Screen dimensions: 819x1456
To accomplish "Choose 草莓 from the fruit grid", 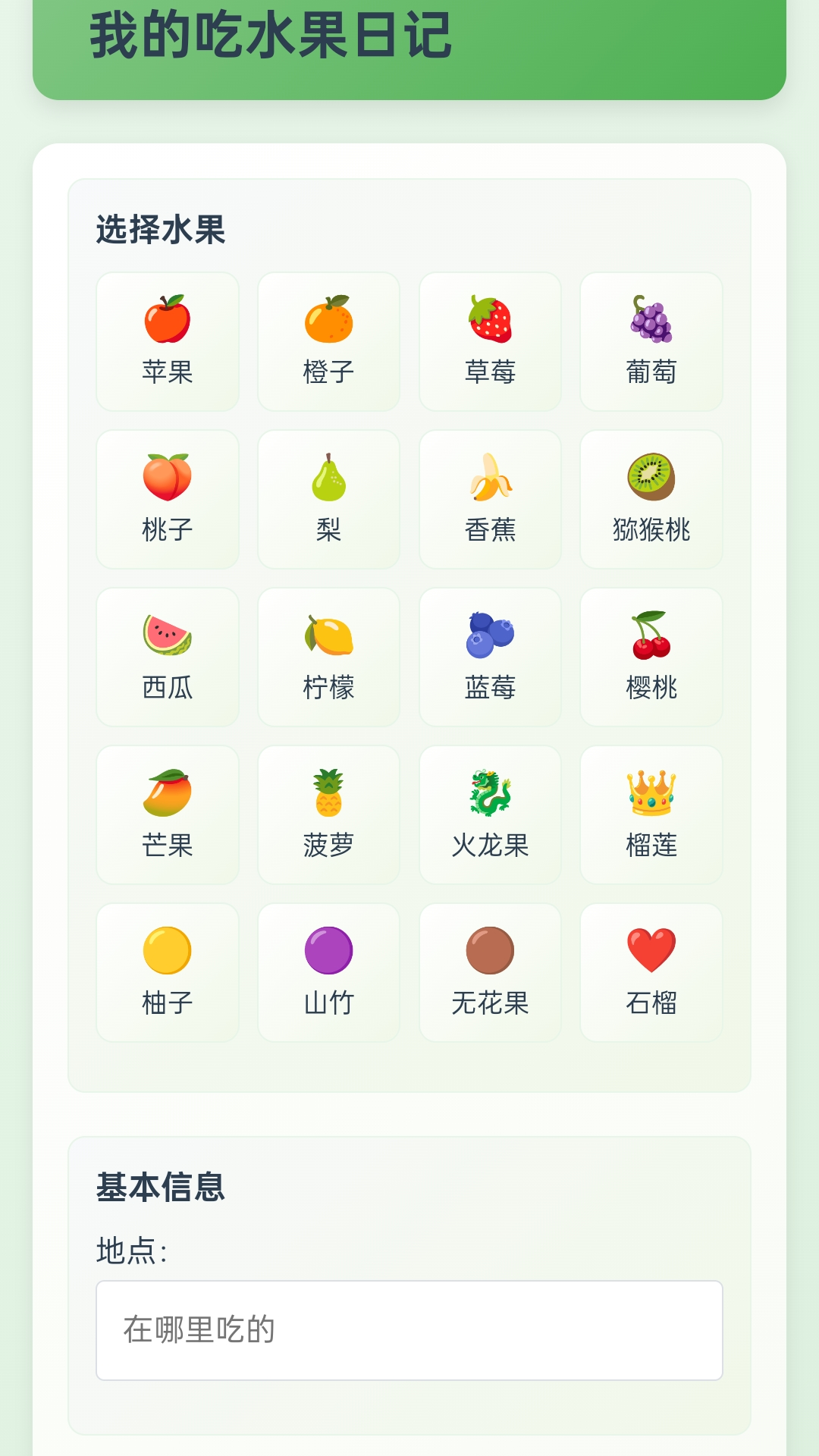I will 490,341.
